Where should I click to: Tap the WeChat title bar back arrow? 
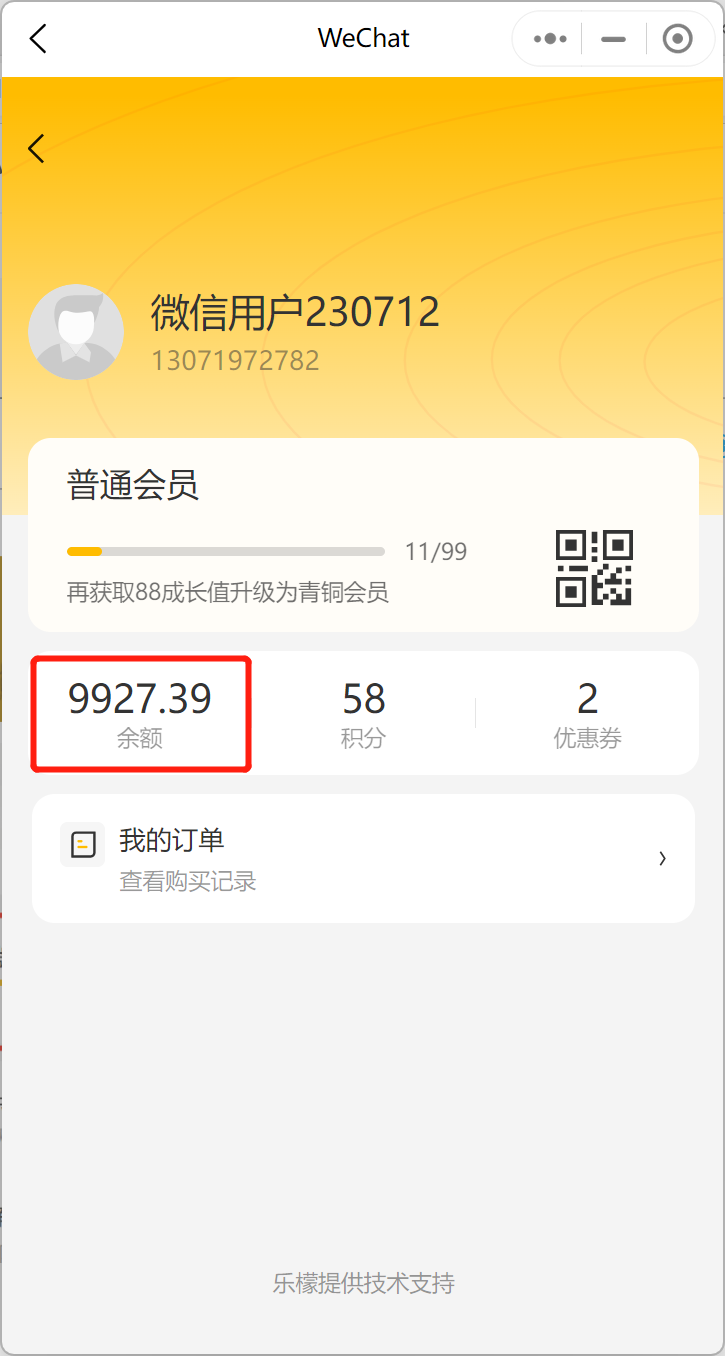click(38, 39)
